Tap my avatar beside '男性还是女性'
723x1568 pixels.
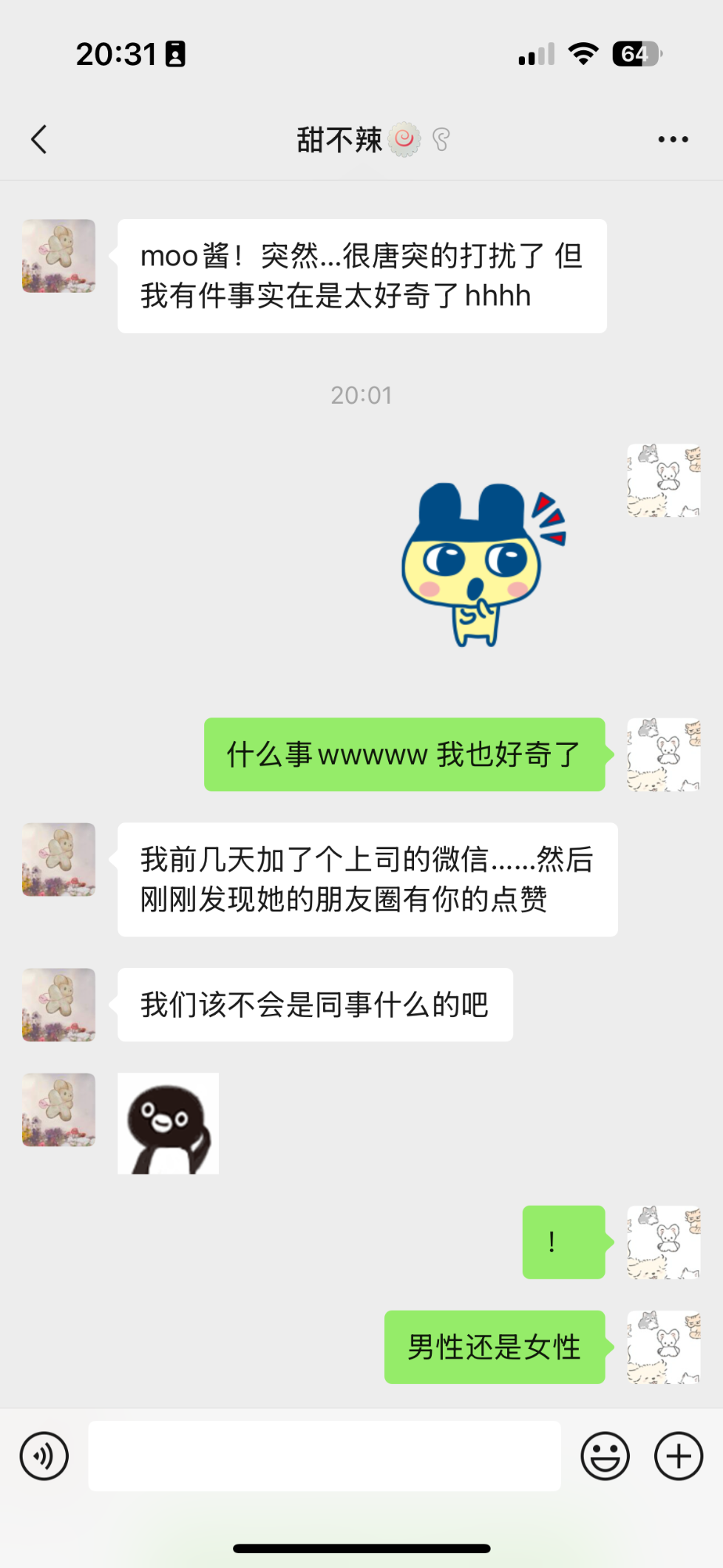pos(664,1347)
